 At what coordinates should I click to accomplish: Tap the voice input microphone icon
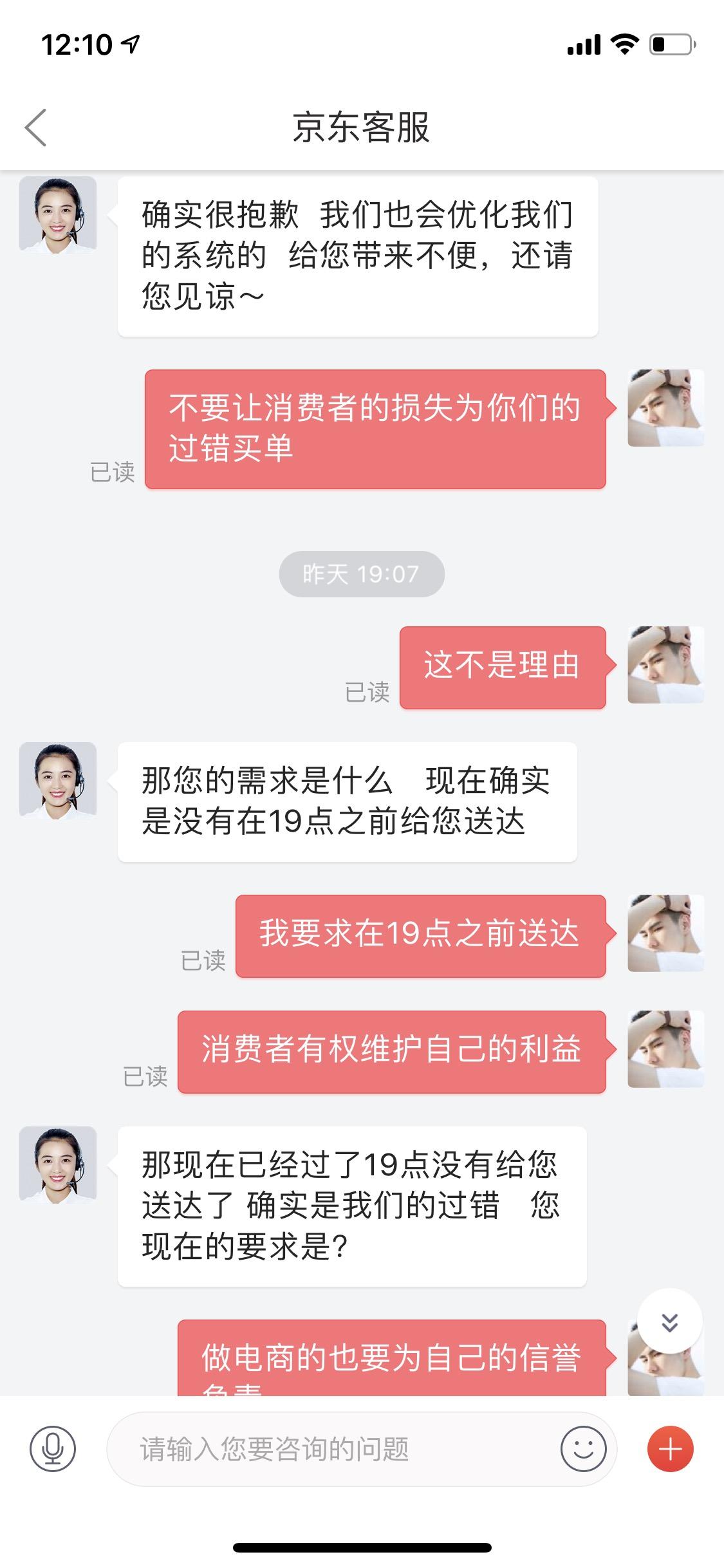53,1449
